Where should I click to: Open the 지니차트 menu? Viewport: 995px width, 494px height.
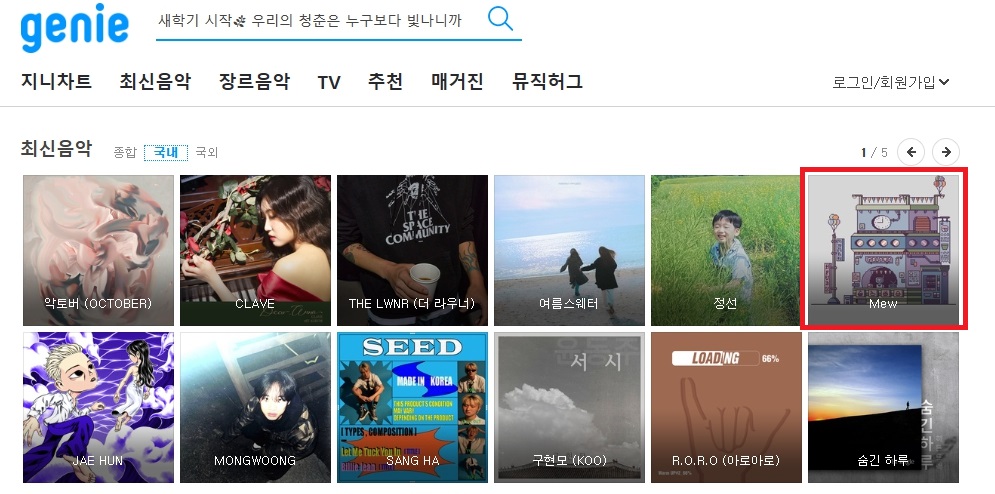[x=56, y=82]
